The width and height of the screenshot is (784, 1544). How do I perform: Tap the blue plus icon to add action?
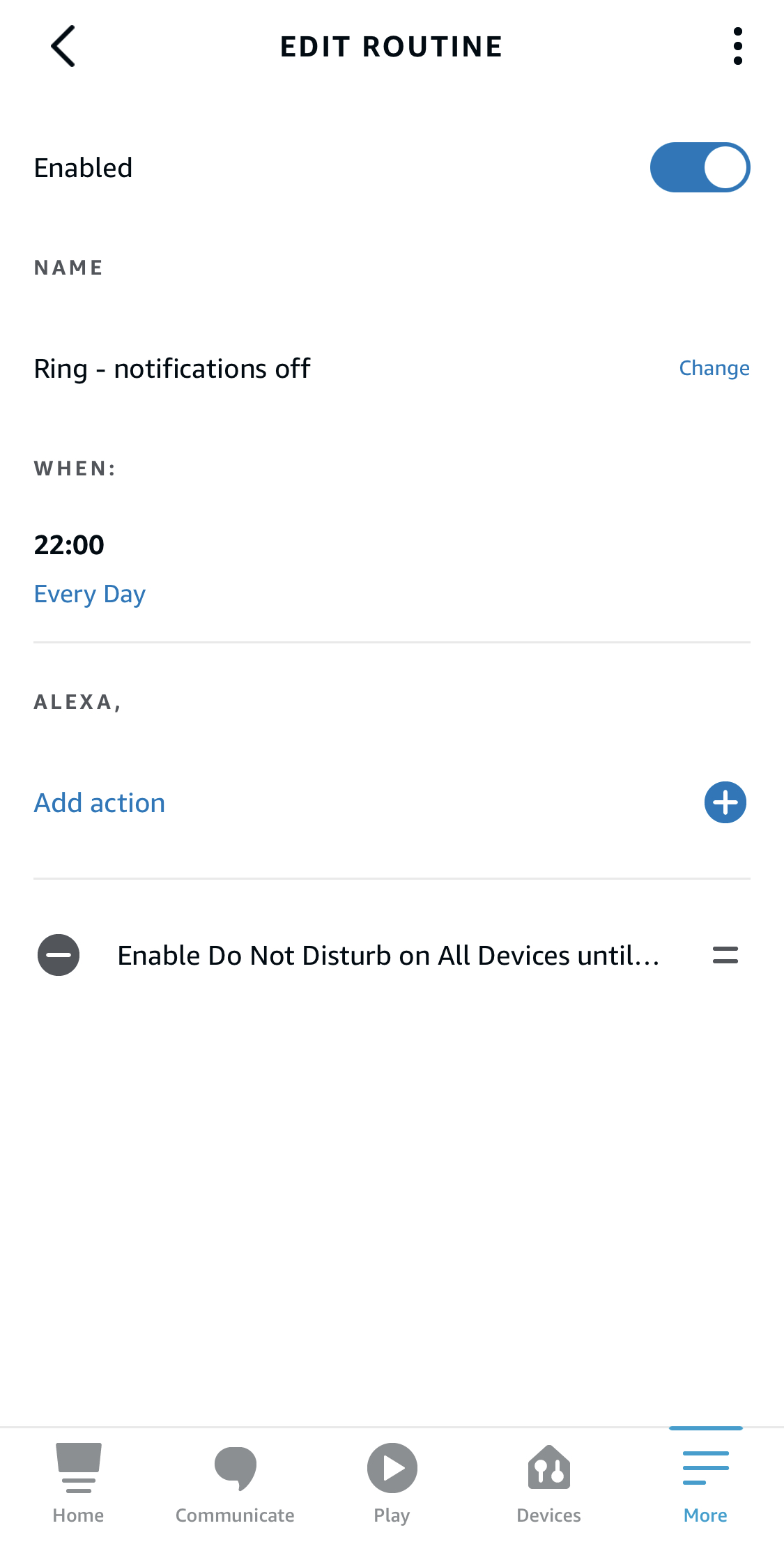[725, 802]
